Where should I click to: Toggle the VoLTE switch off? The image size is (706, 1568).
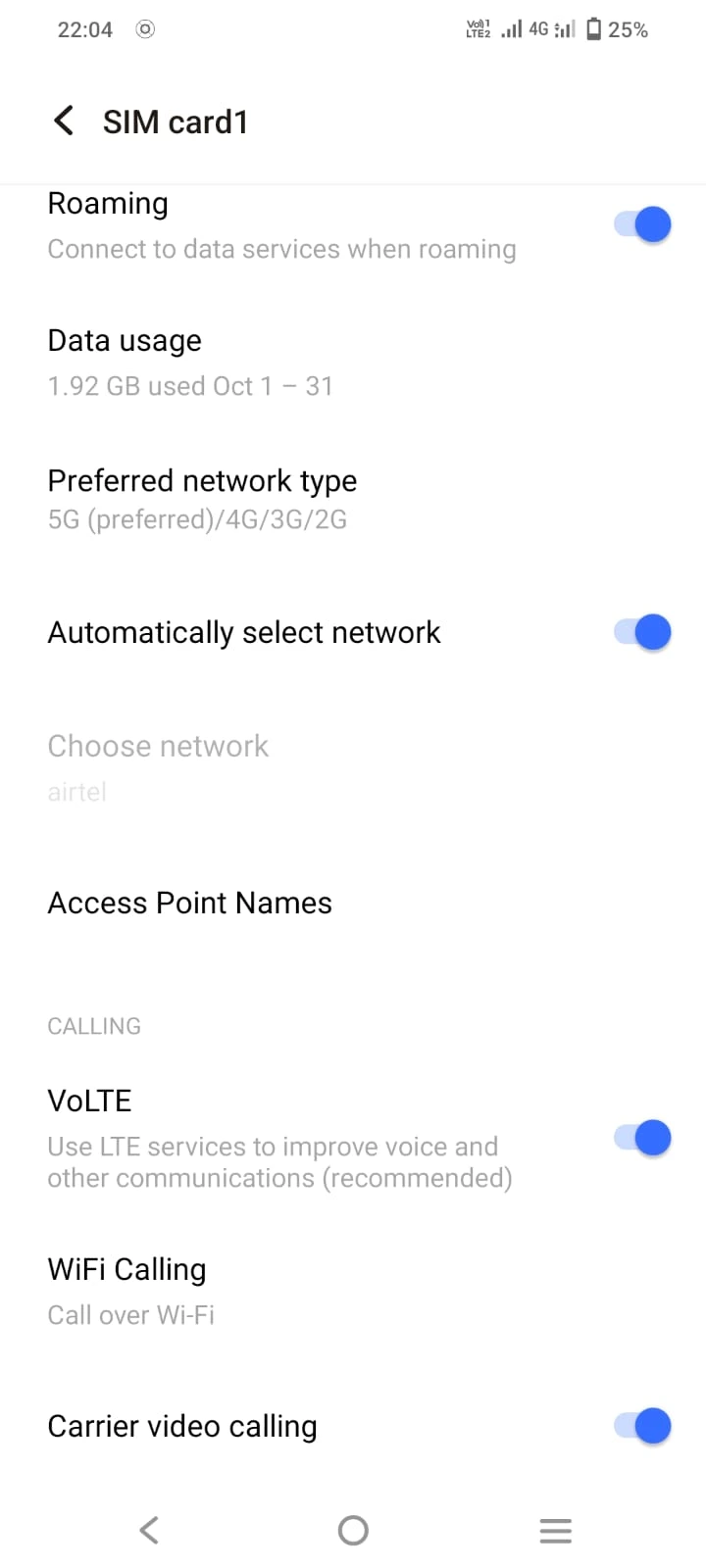[643, 1138]
